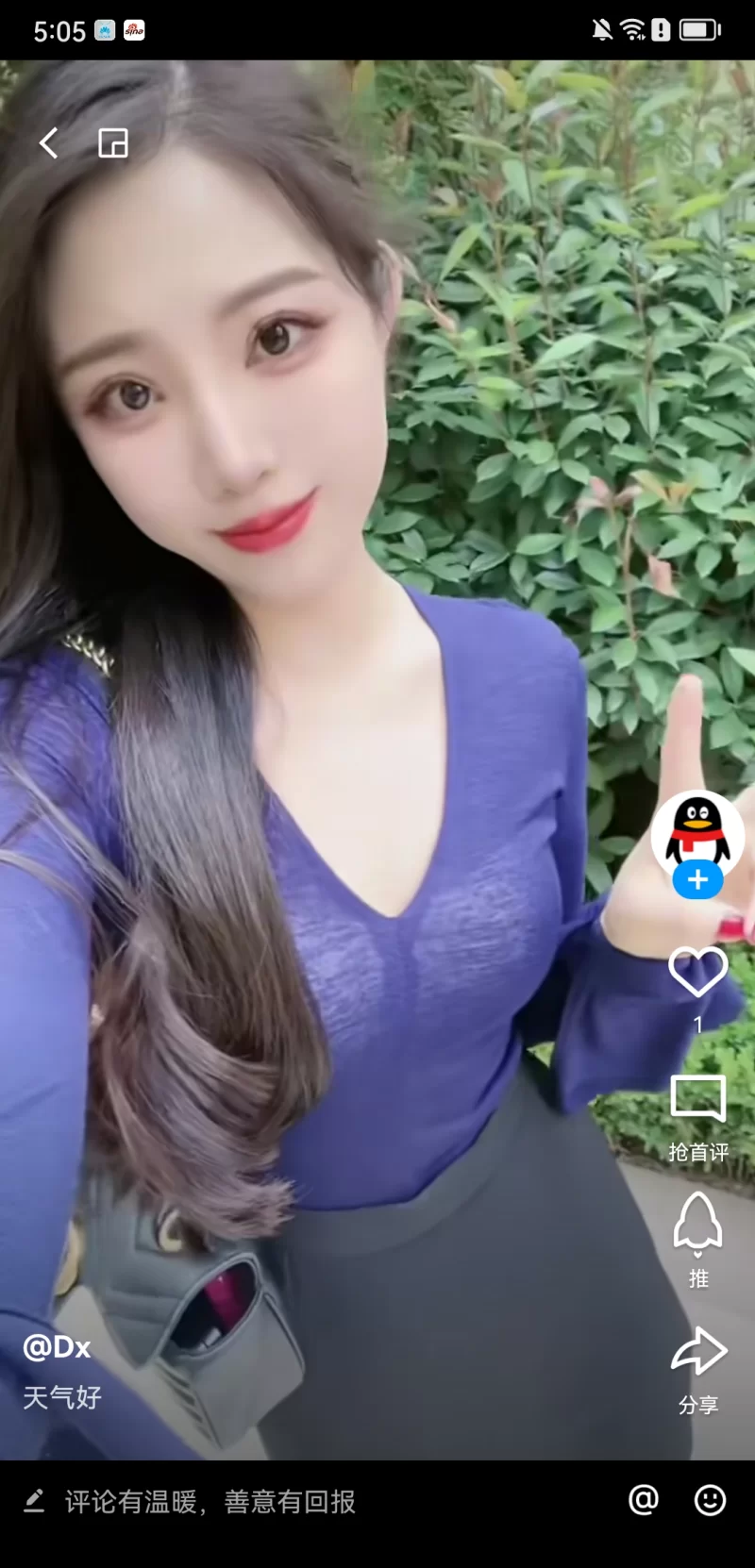
Task: Write a comment in the 评论有温暖 field
Action: (x=210, y=1501)
